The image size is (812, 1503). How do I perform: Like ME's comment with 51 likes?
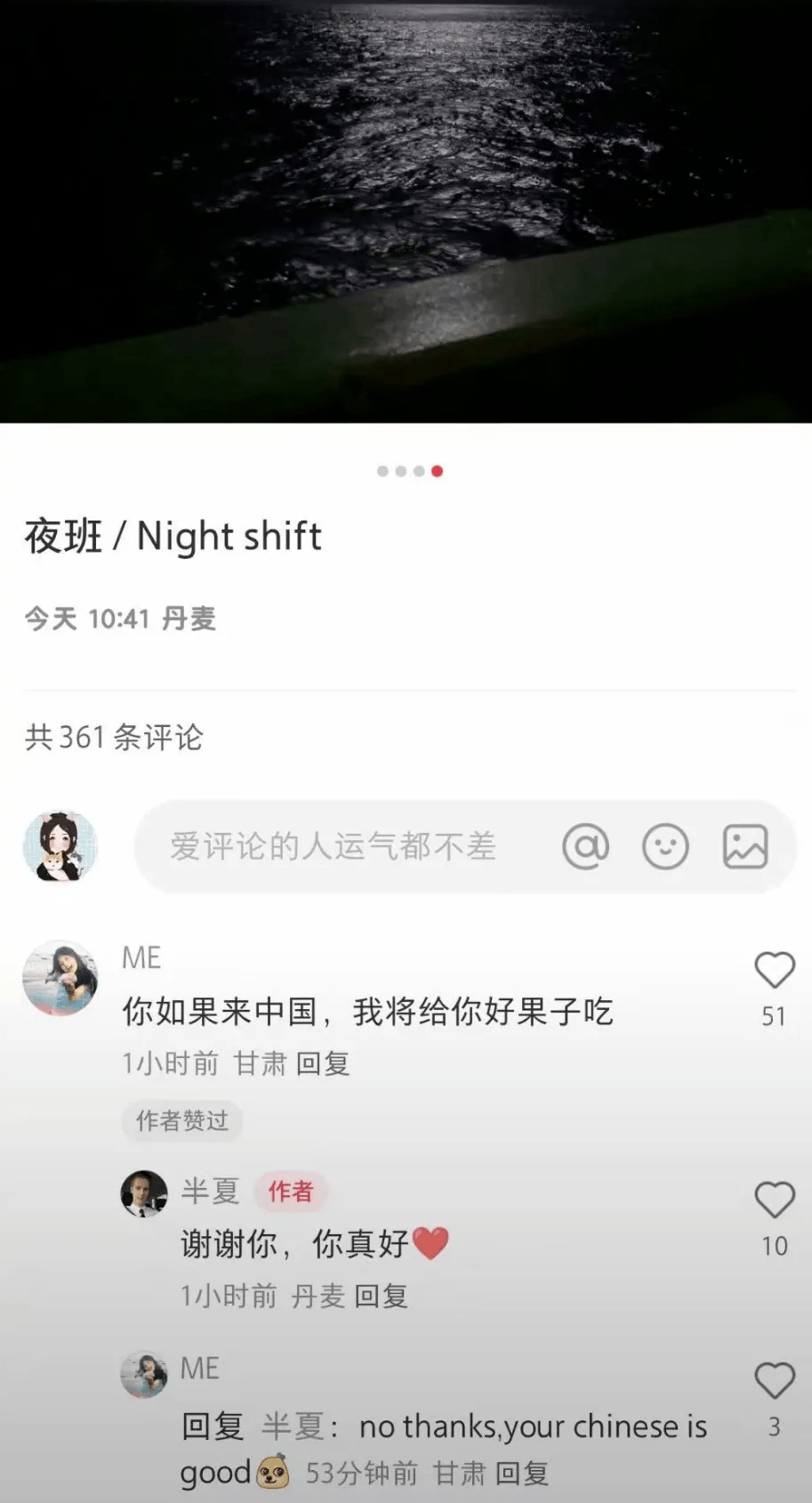click(774, 970)
